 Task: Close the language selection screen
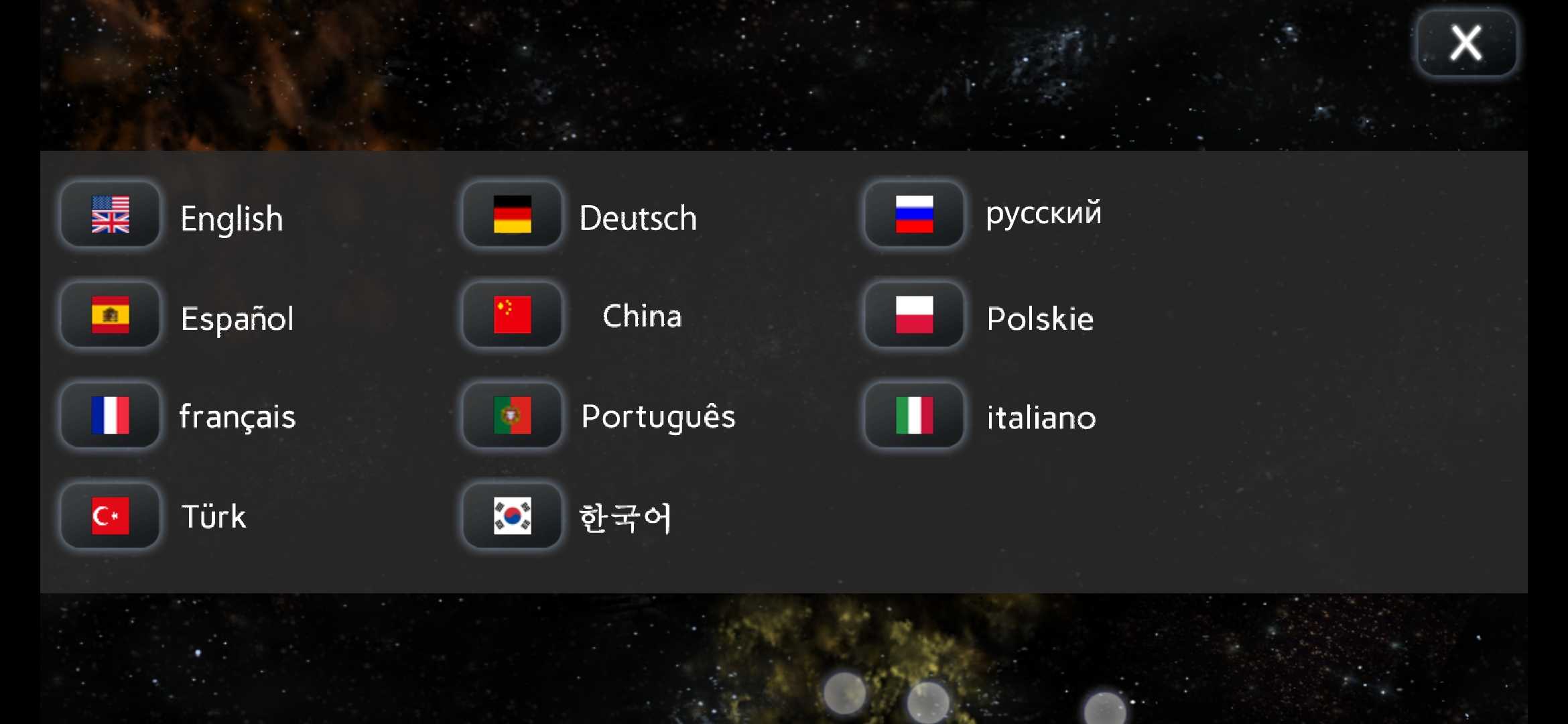1466,43
